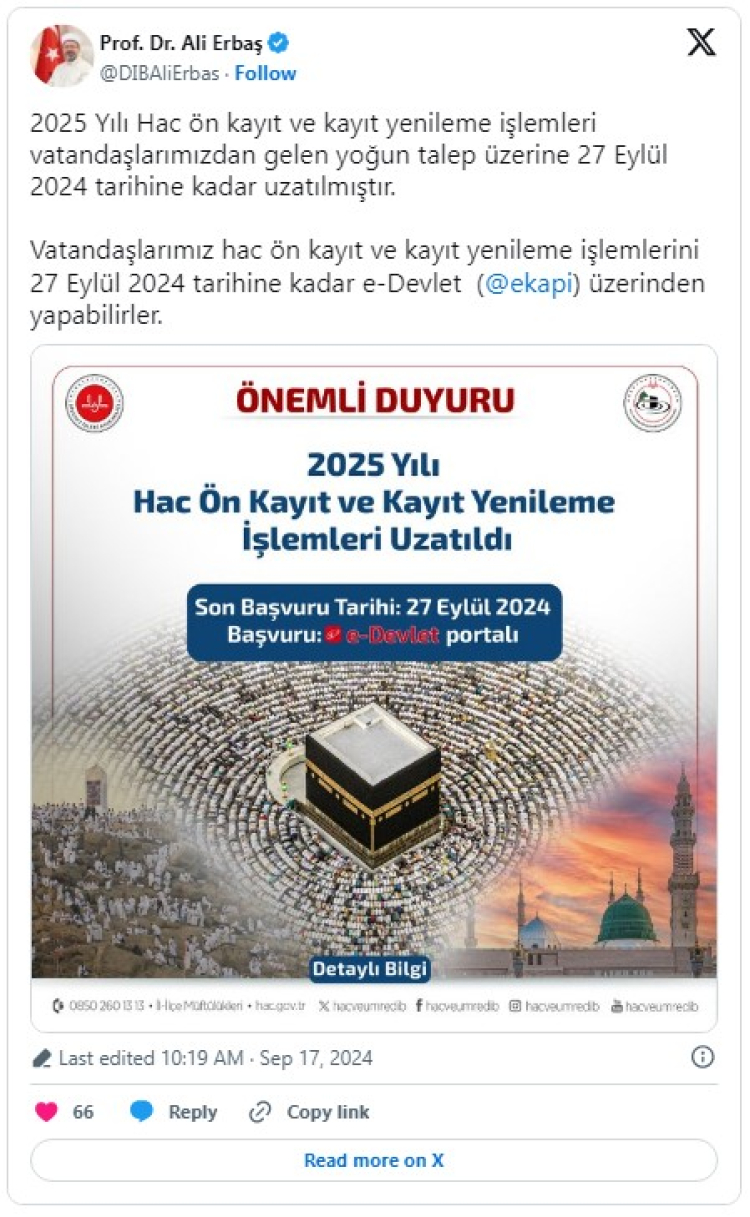Viewport: 750px width, 1217px height.
Task: Like this post with the heart
Action: [x=47, y=1112]
